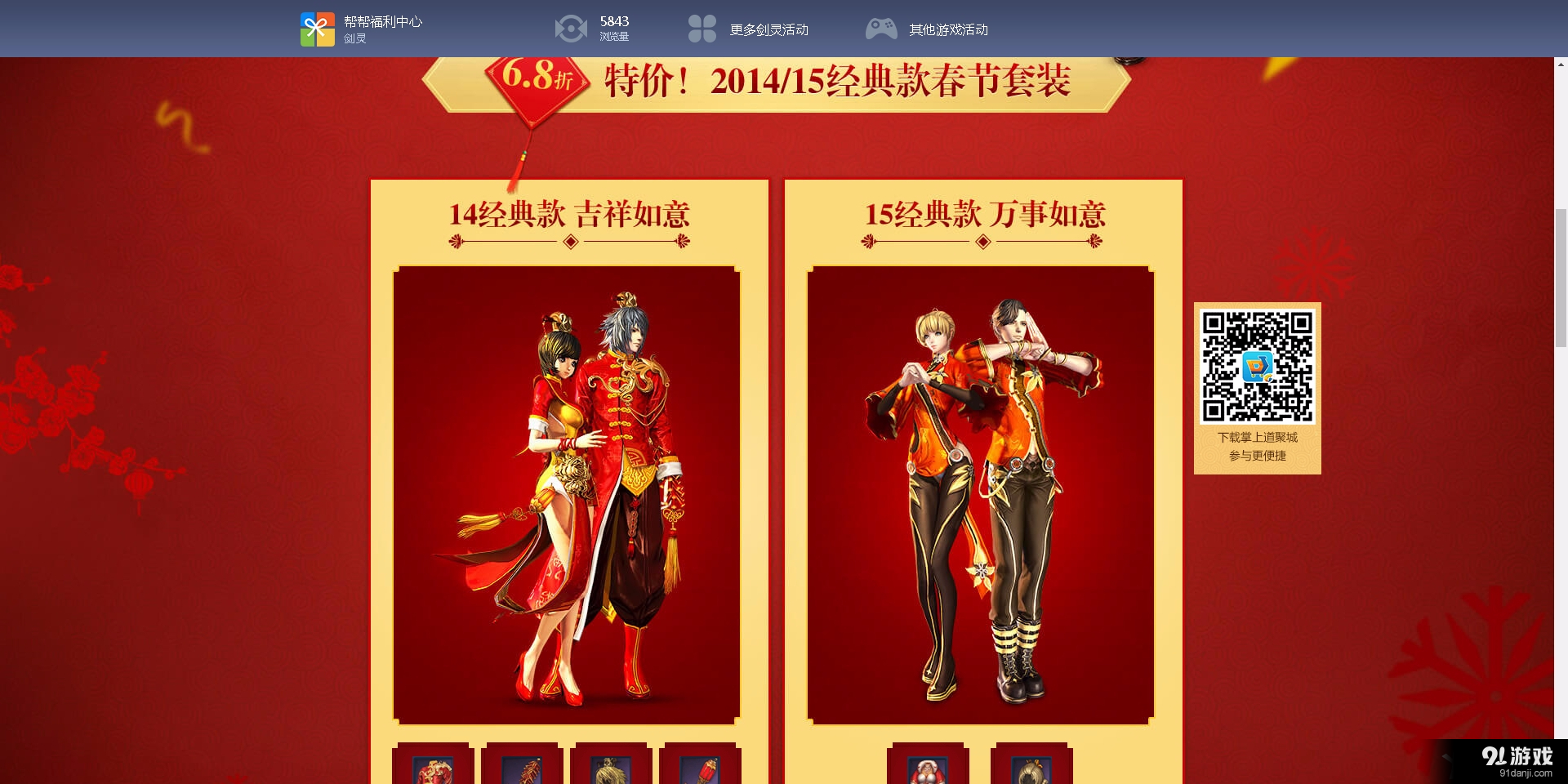This screenshot has height=784, width=1568.
Task: View the 15经典款 万事如意 costume image
Action: click(980, 495)
